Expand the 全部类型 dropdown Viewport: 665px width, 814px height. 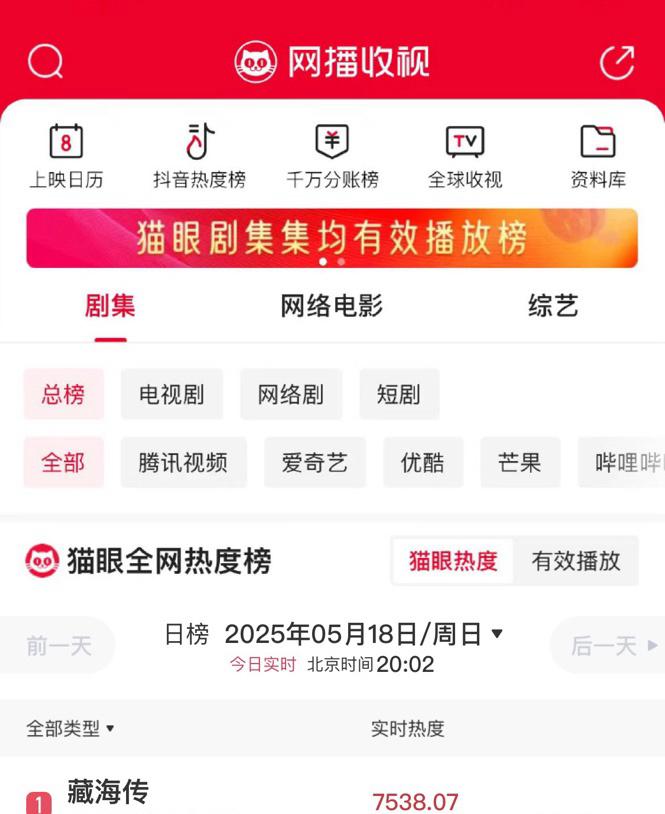coord(70,729)
